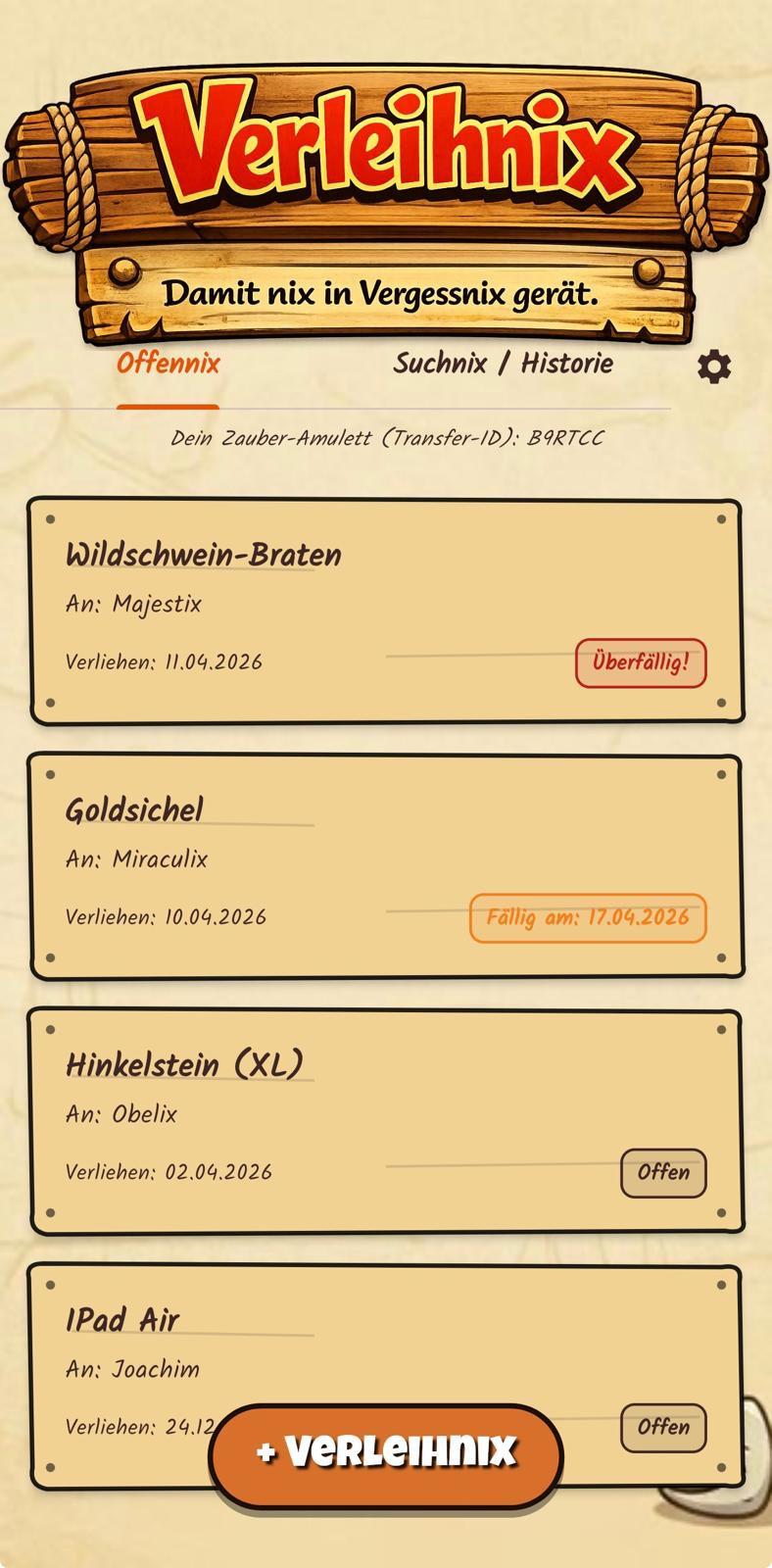The width and height of the screenshot is (772, 1568).
Task: Tap the Offen badge on Hinkelstein card
Action: pos(663,1172)
